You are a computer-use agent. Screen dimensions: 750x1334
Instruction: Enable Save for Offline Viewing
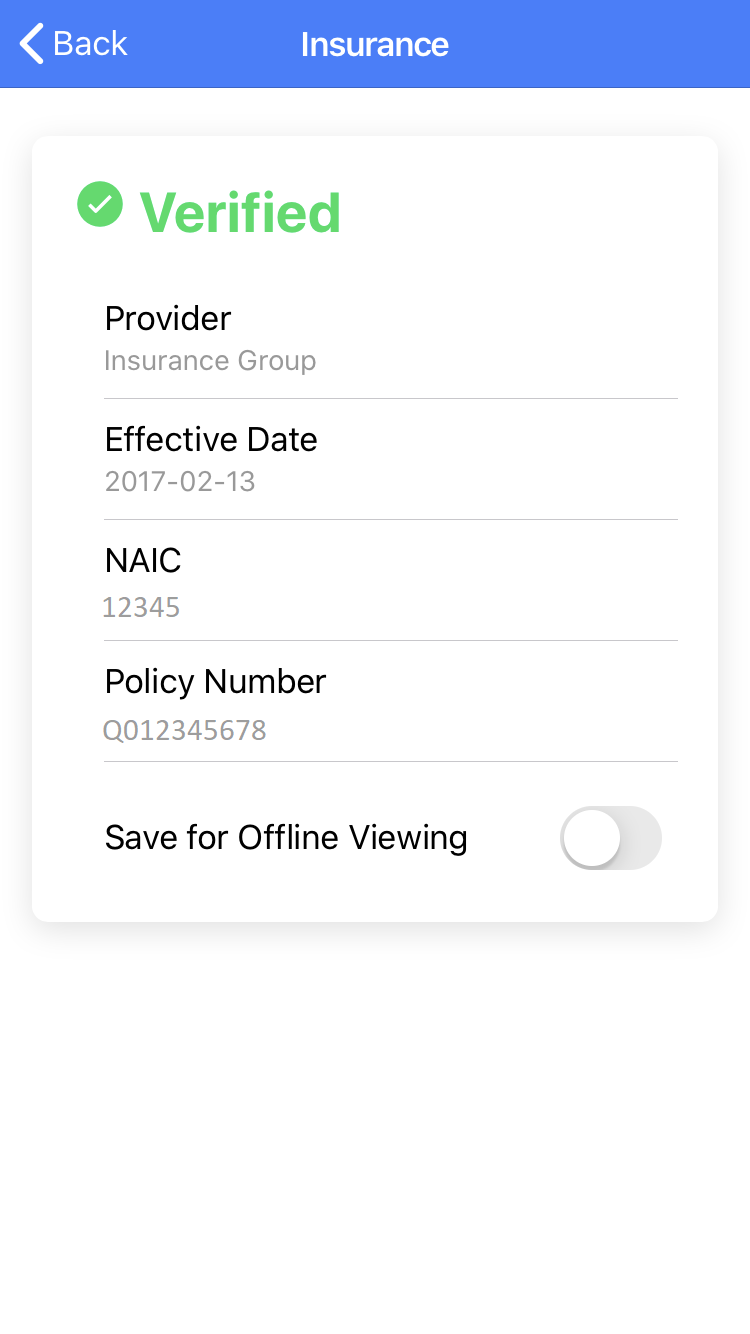click(x=611, y=838)
